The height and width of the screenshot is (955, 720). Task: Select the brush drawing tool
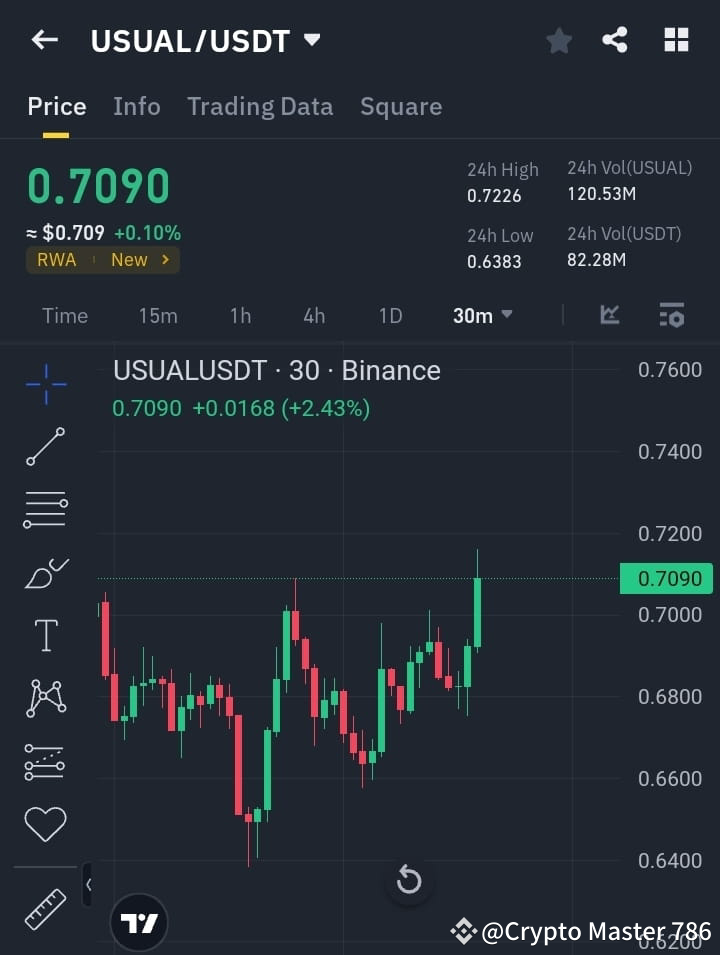pos(44,571)
